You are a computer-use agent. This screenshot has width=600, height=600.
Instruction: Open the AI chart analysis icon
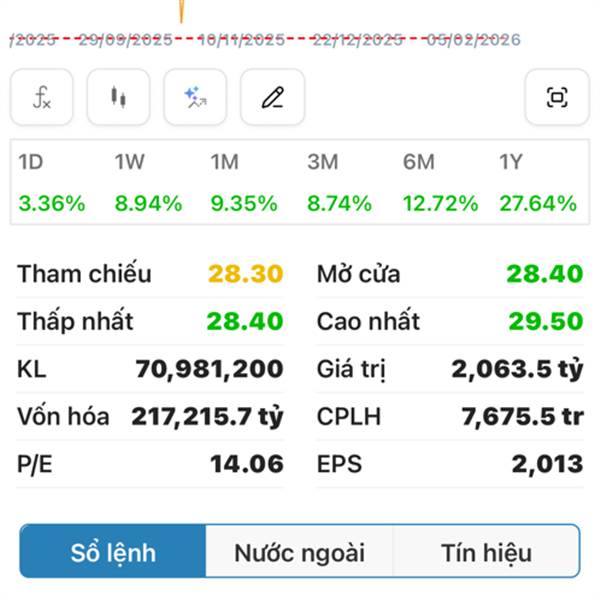(196, 97)
